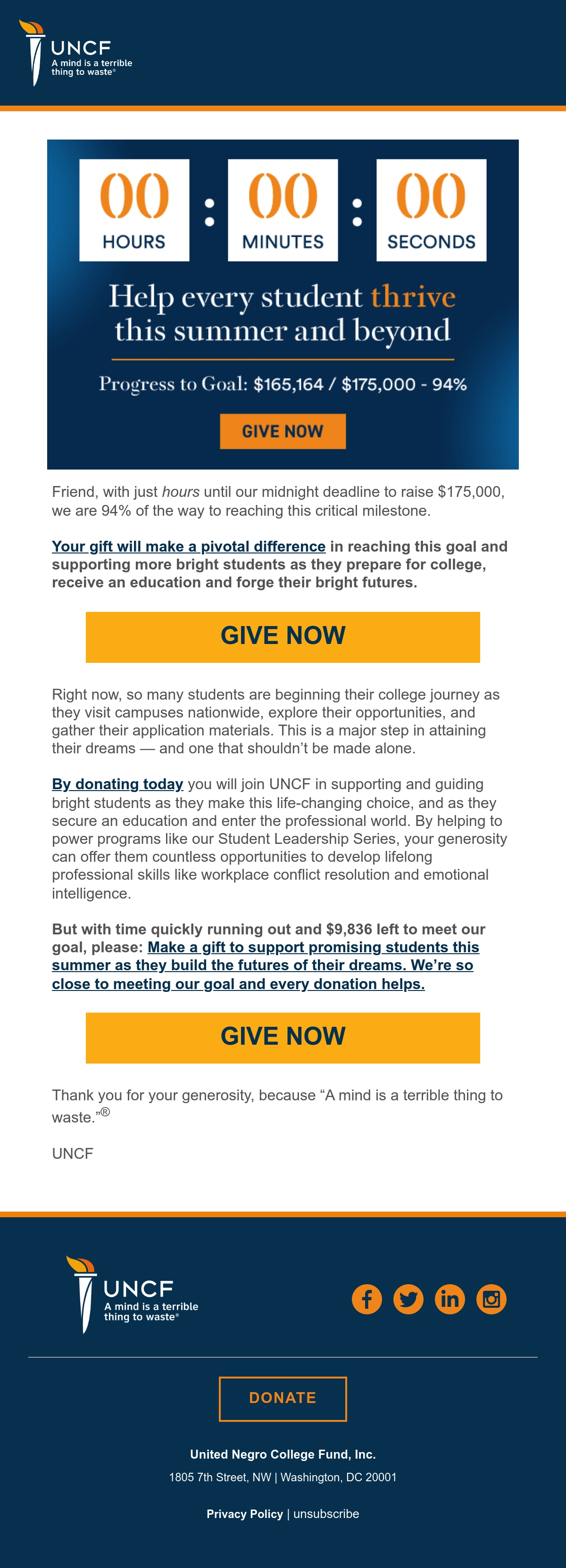
Task: Open UNCF's Twitter profile
Action: point(408,1300)
